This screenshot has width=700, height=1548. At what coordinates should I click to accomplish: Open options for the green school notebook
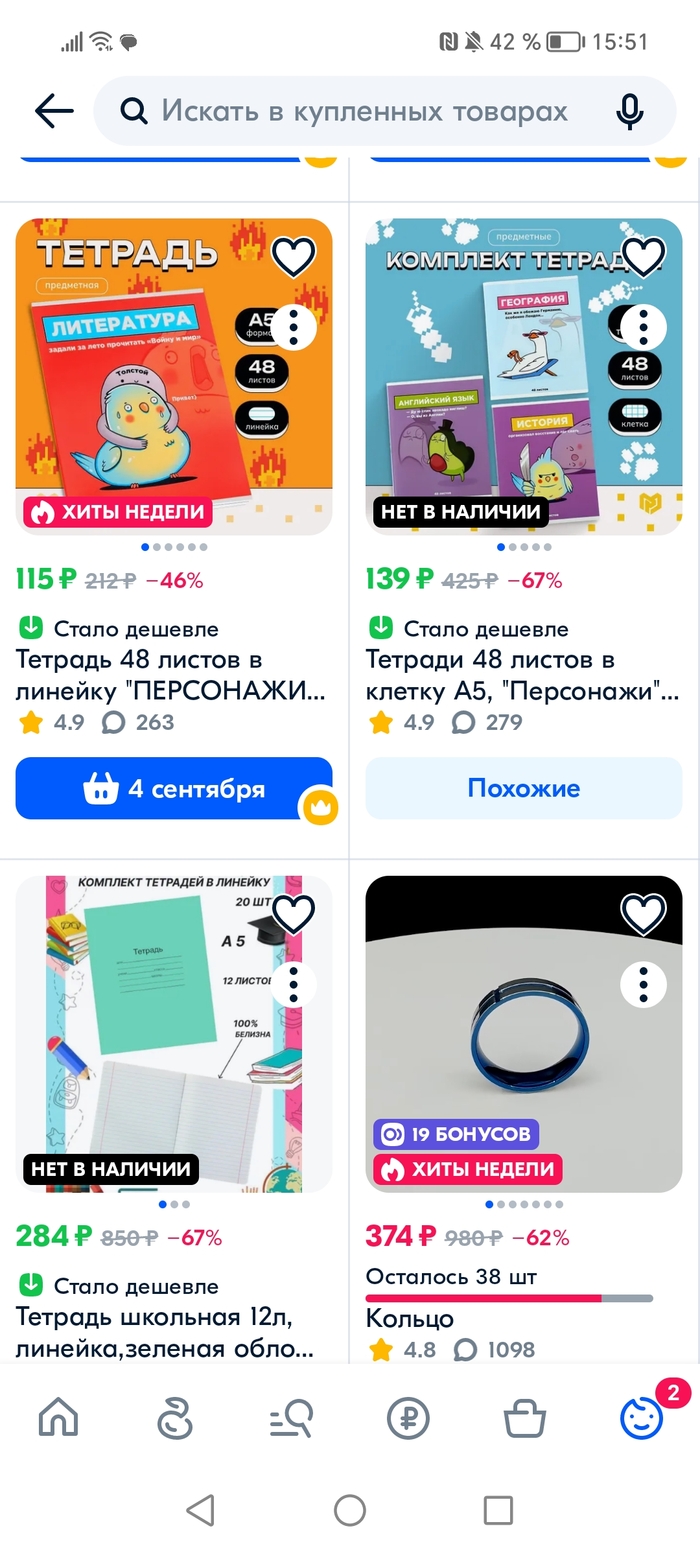[293, 984]
